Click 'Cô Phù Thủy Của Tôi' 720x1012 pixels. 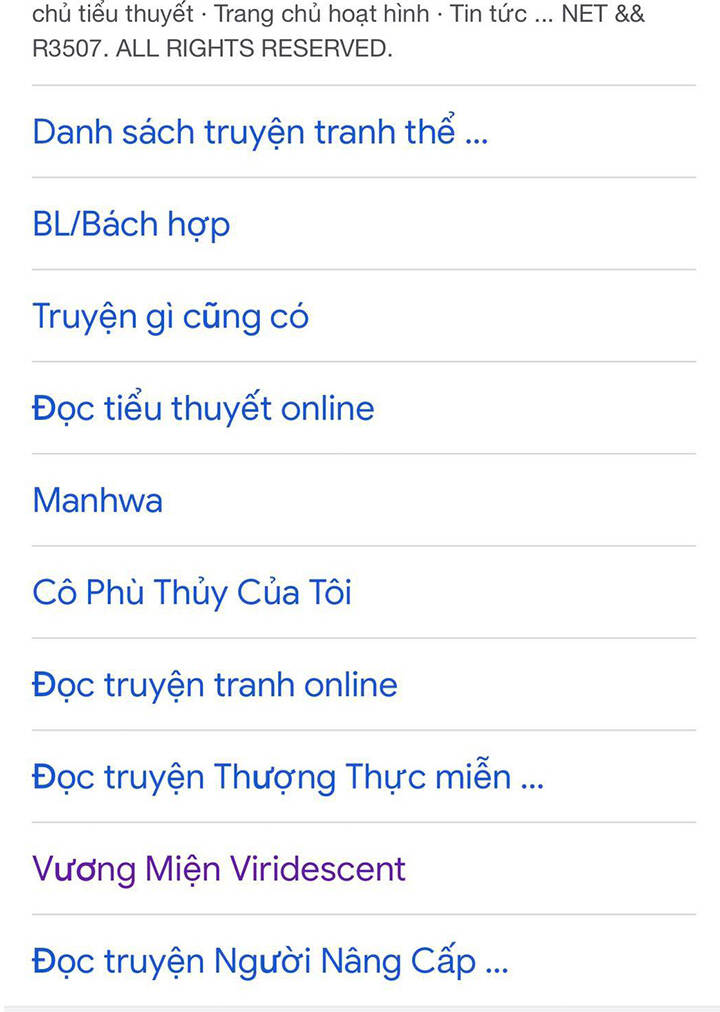(191, 592)
